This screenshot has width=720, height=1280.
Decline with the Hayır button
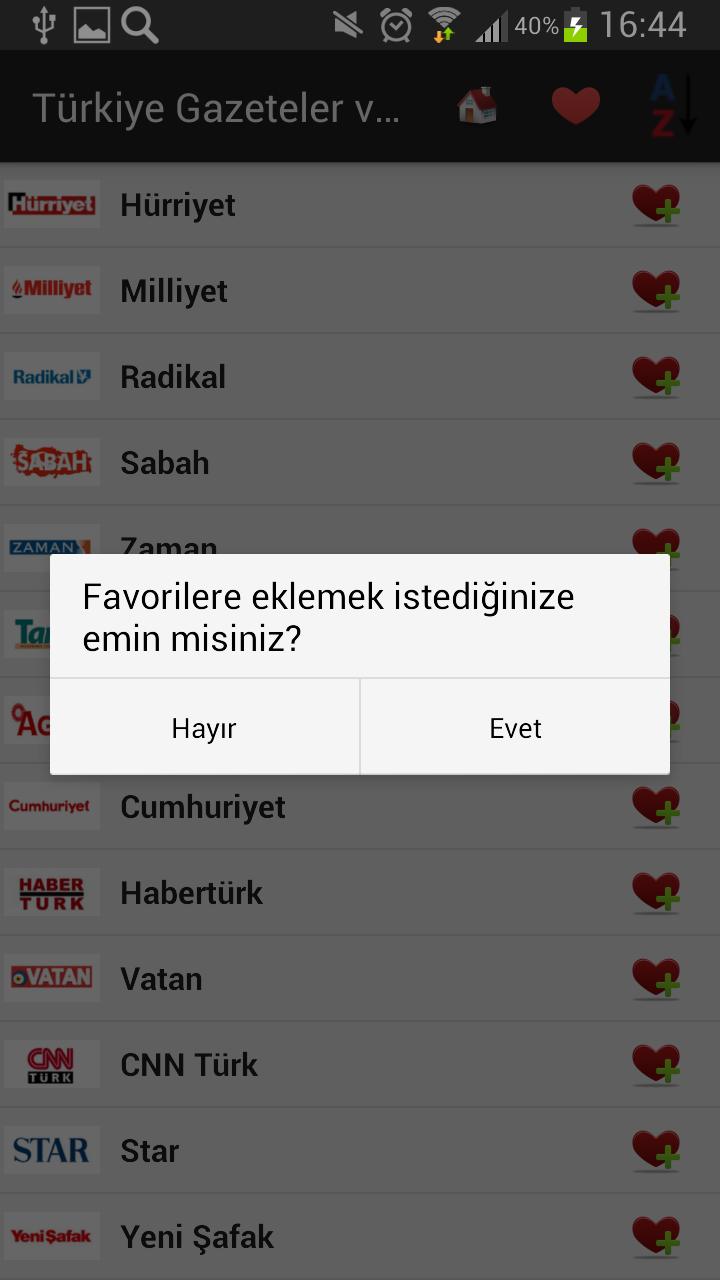[204, 728]
